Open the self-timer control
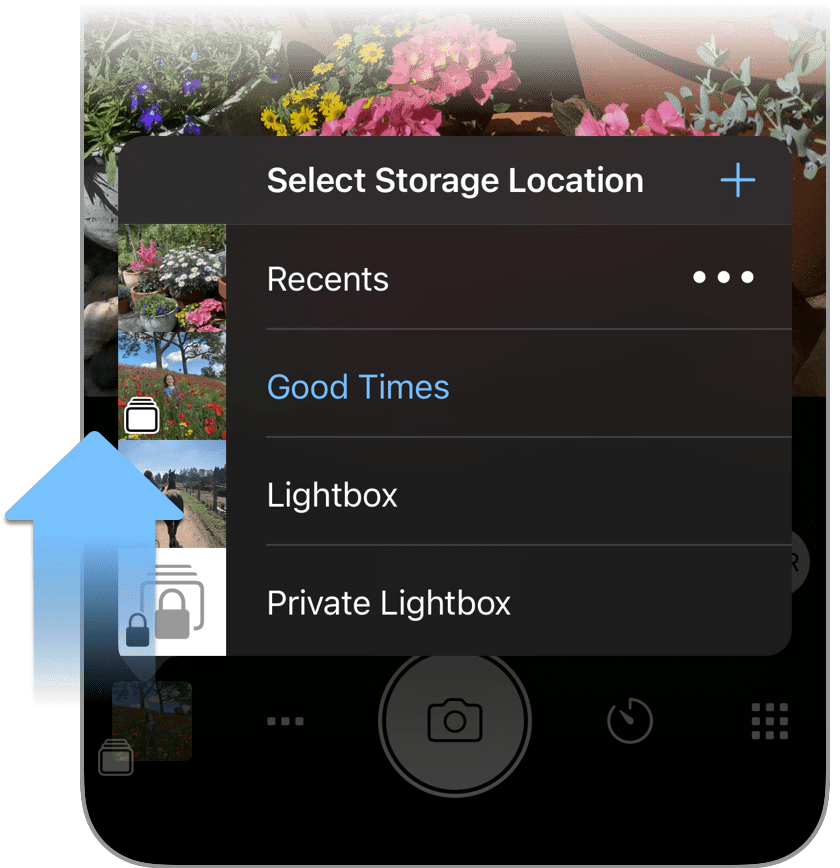Screen dimensions: 840x868 pyautogui.click(x=630, y=720)
